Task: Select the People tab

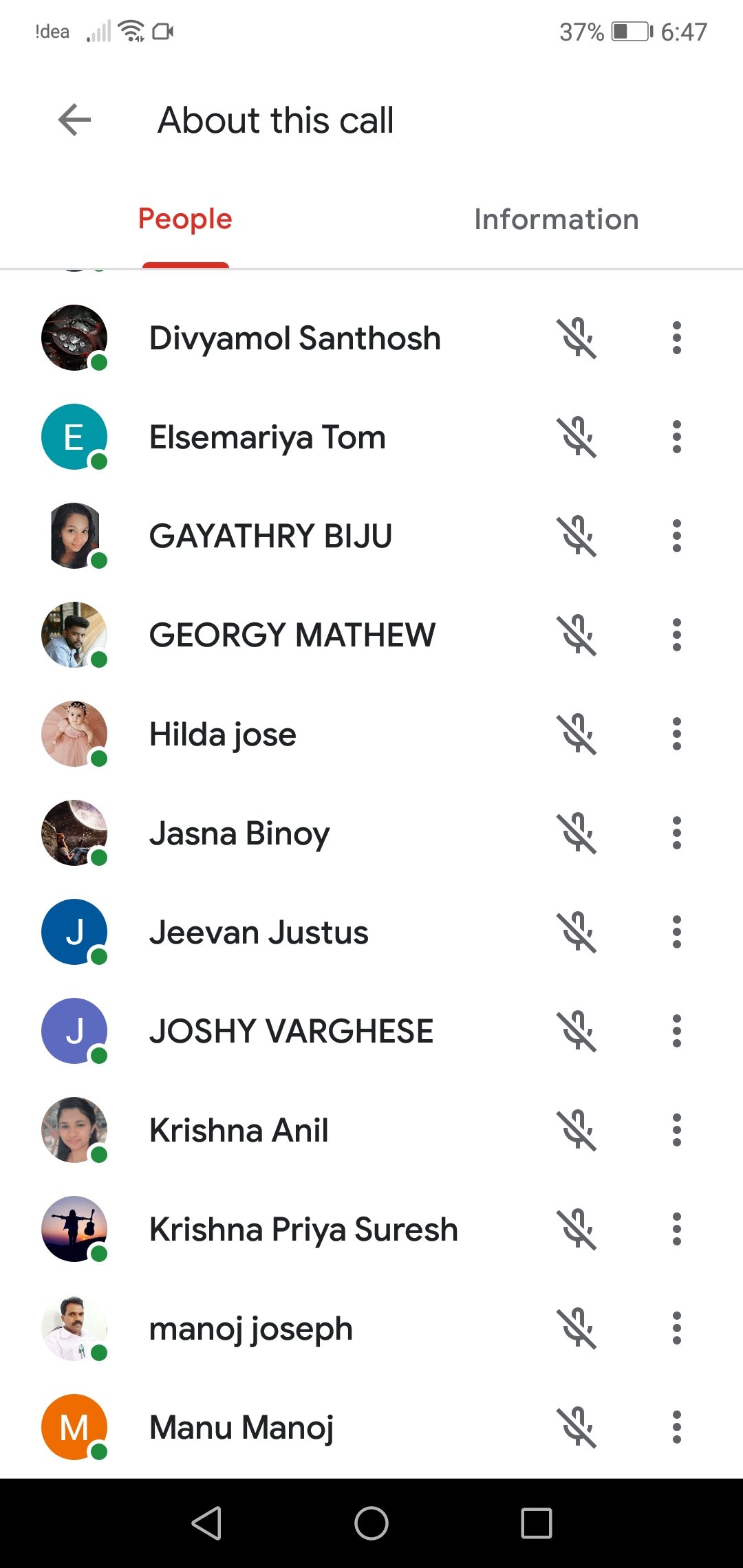Action: [185, 219]
